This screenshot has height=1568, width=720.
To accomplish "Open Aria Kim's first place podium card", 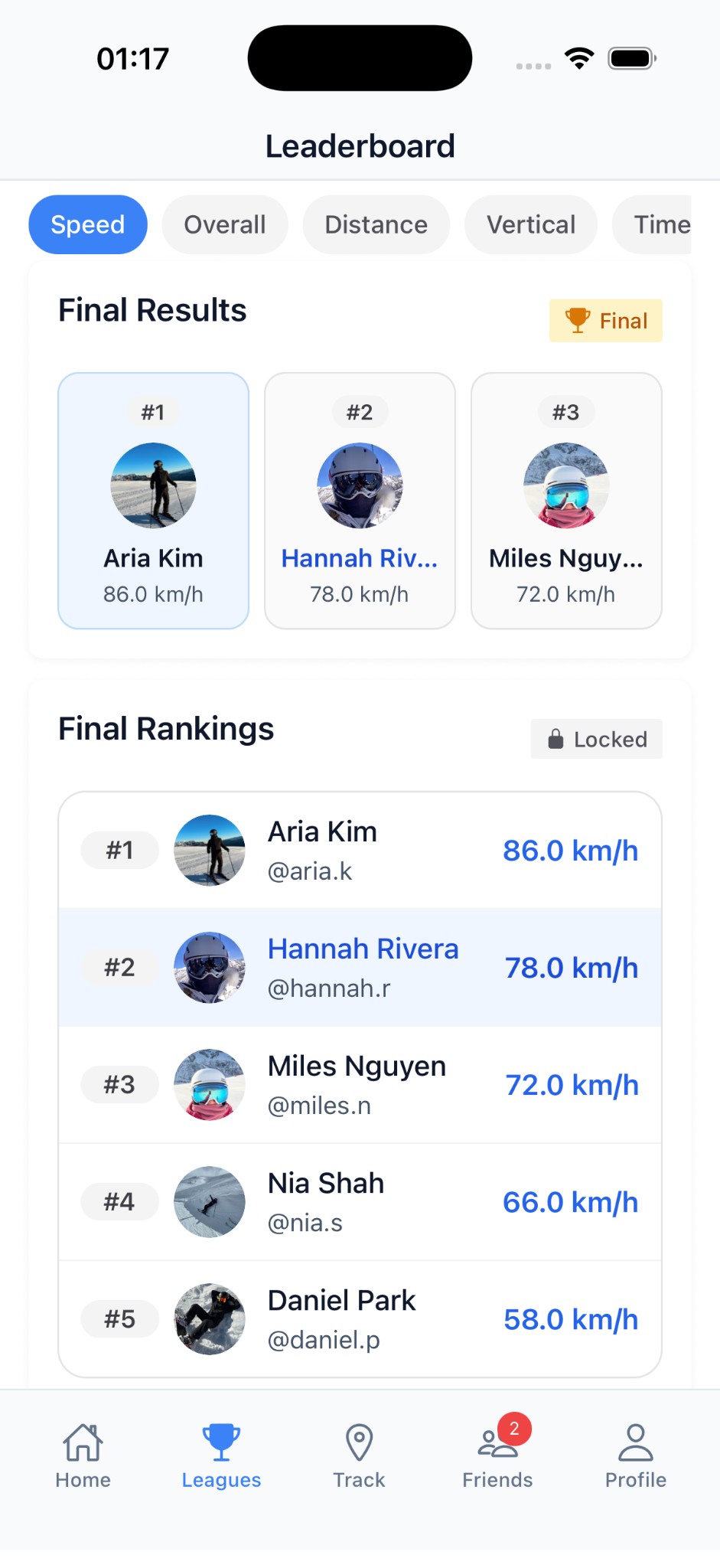I will click(x=154, y=501).
